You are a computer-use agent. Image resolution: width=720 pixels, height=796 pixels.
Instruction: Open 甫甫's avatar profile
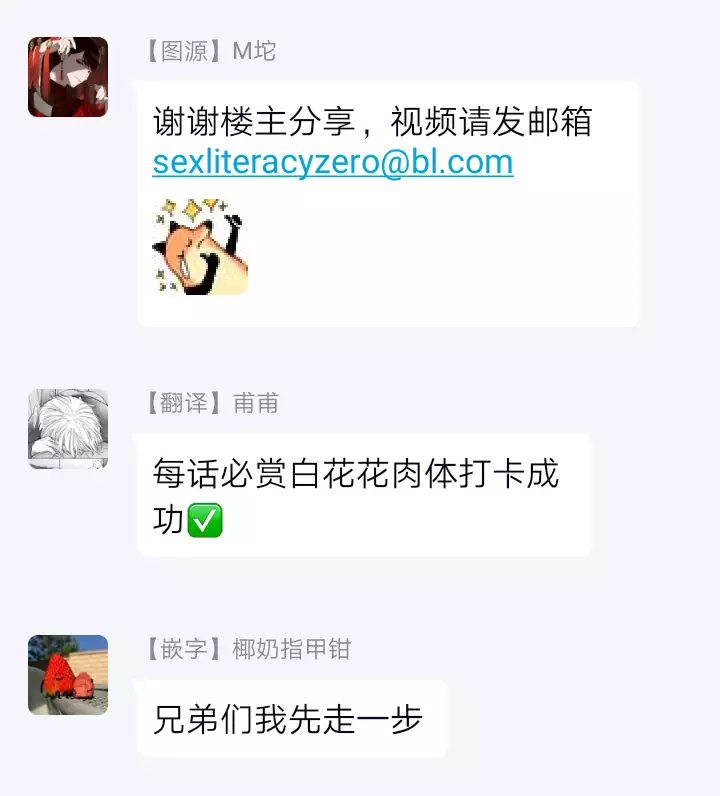click(68, 429)
